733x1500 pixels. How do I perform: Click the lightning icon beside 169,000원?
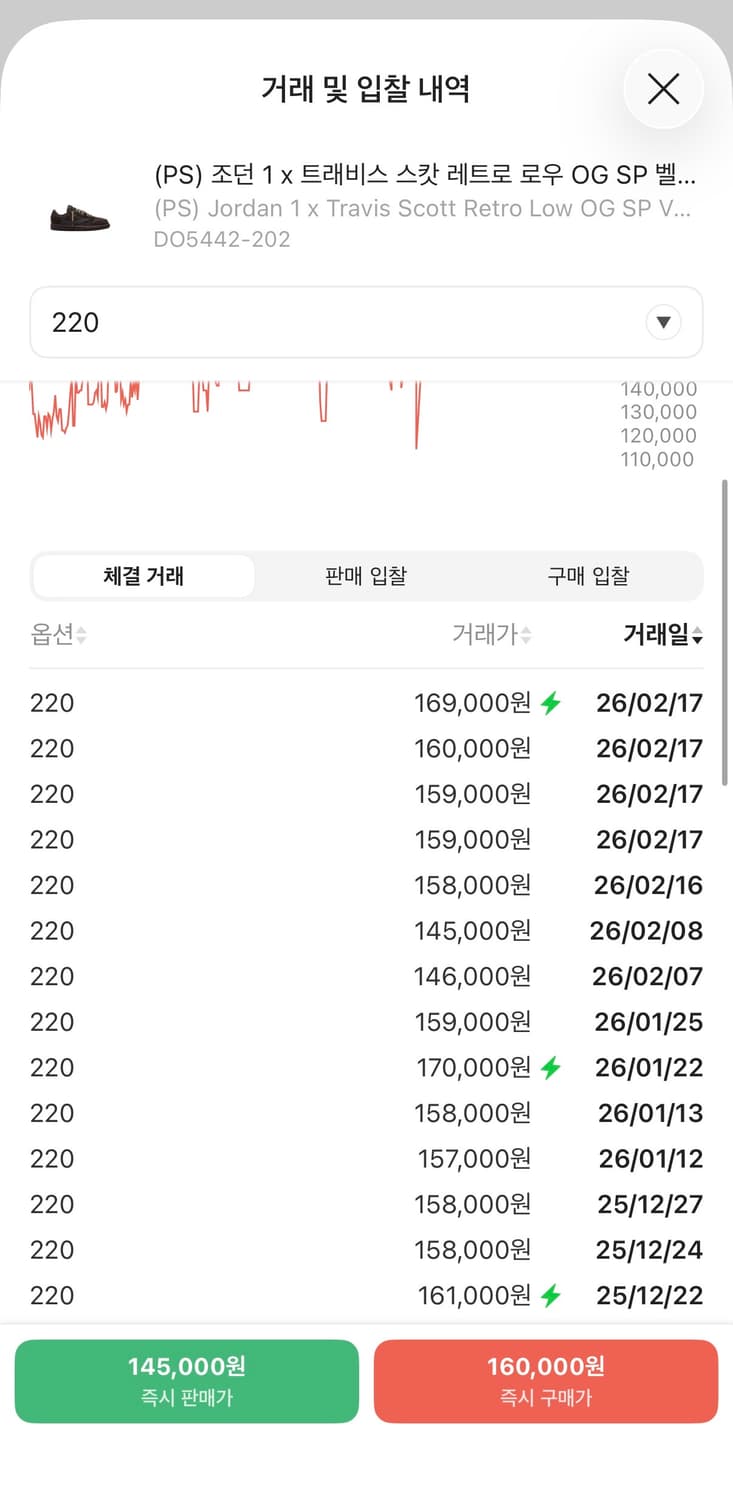pos(551,703)
